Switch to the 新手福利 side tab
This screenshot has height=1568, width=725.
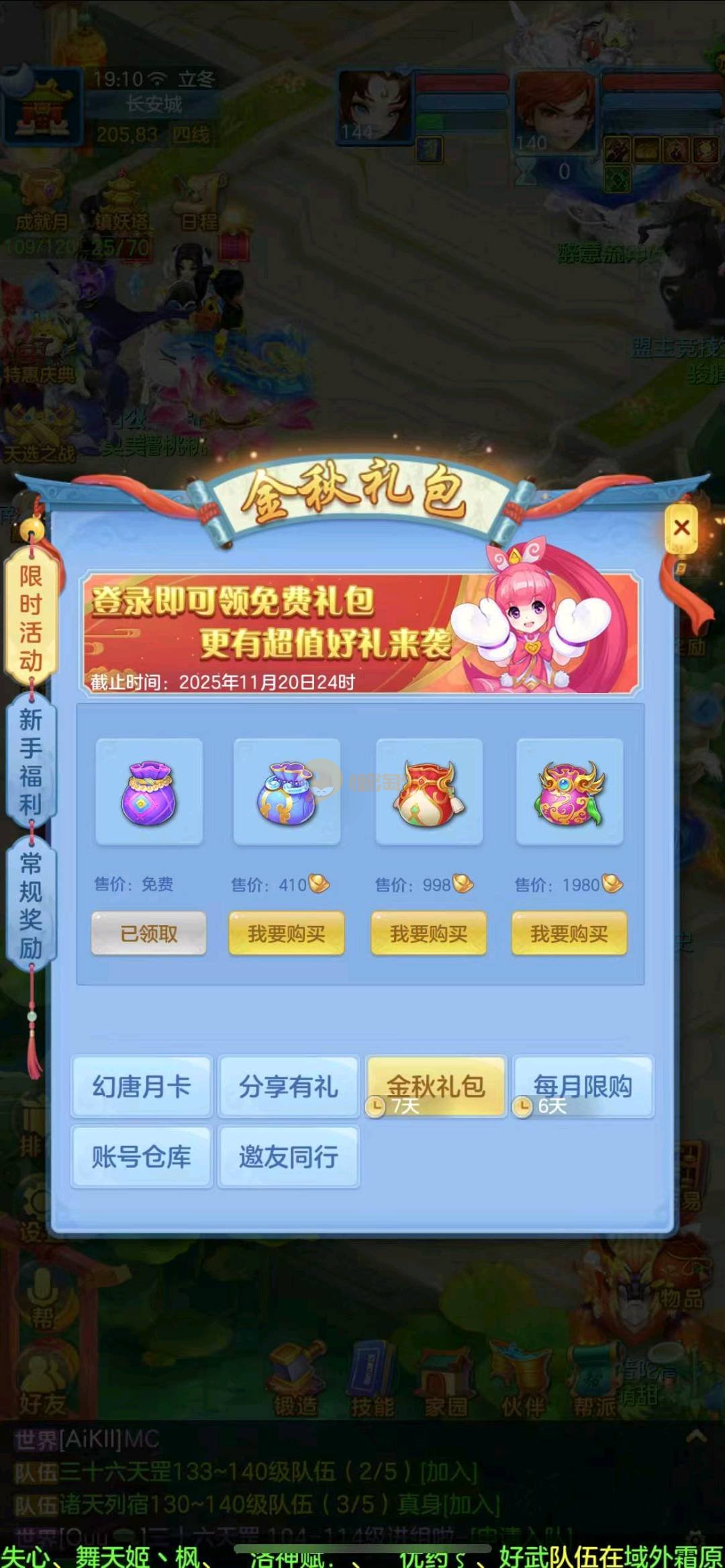(x=31, y=762)
